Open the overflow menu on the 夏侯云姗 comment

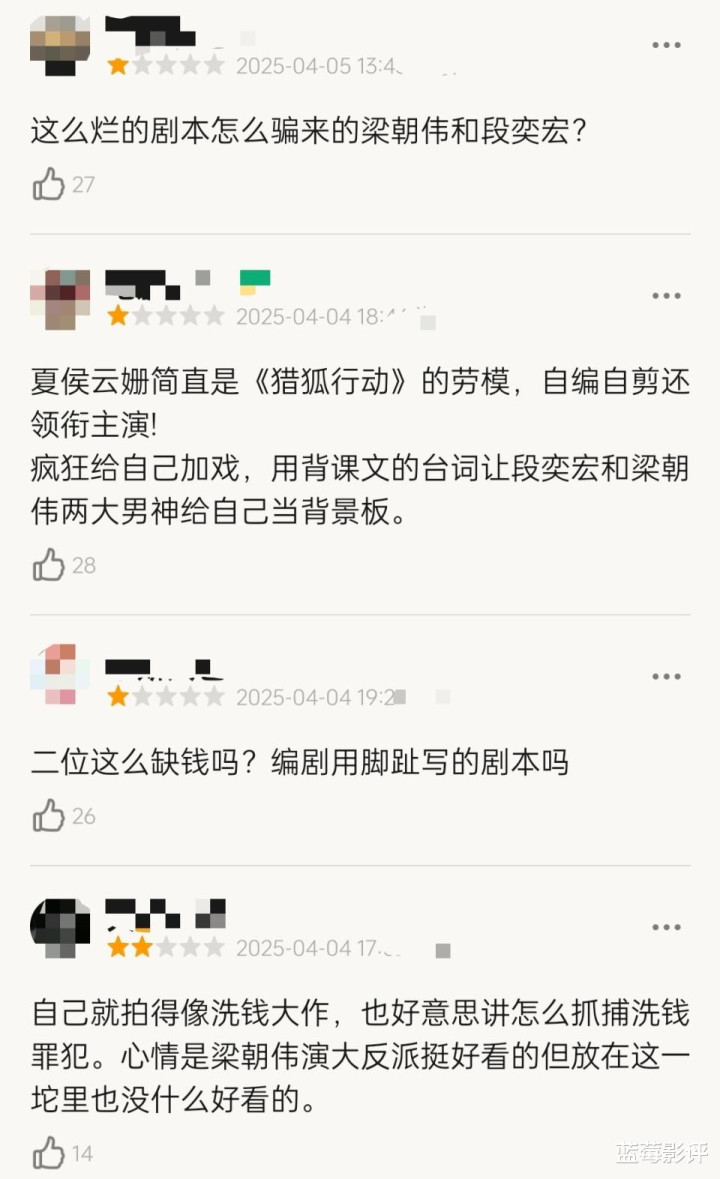coord(666,296)
